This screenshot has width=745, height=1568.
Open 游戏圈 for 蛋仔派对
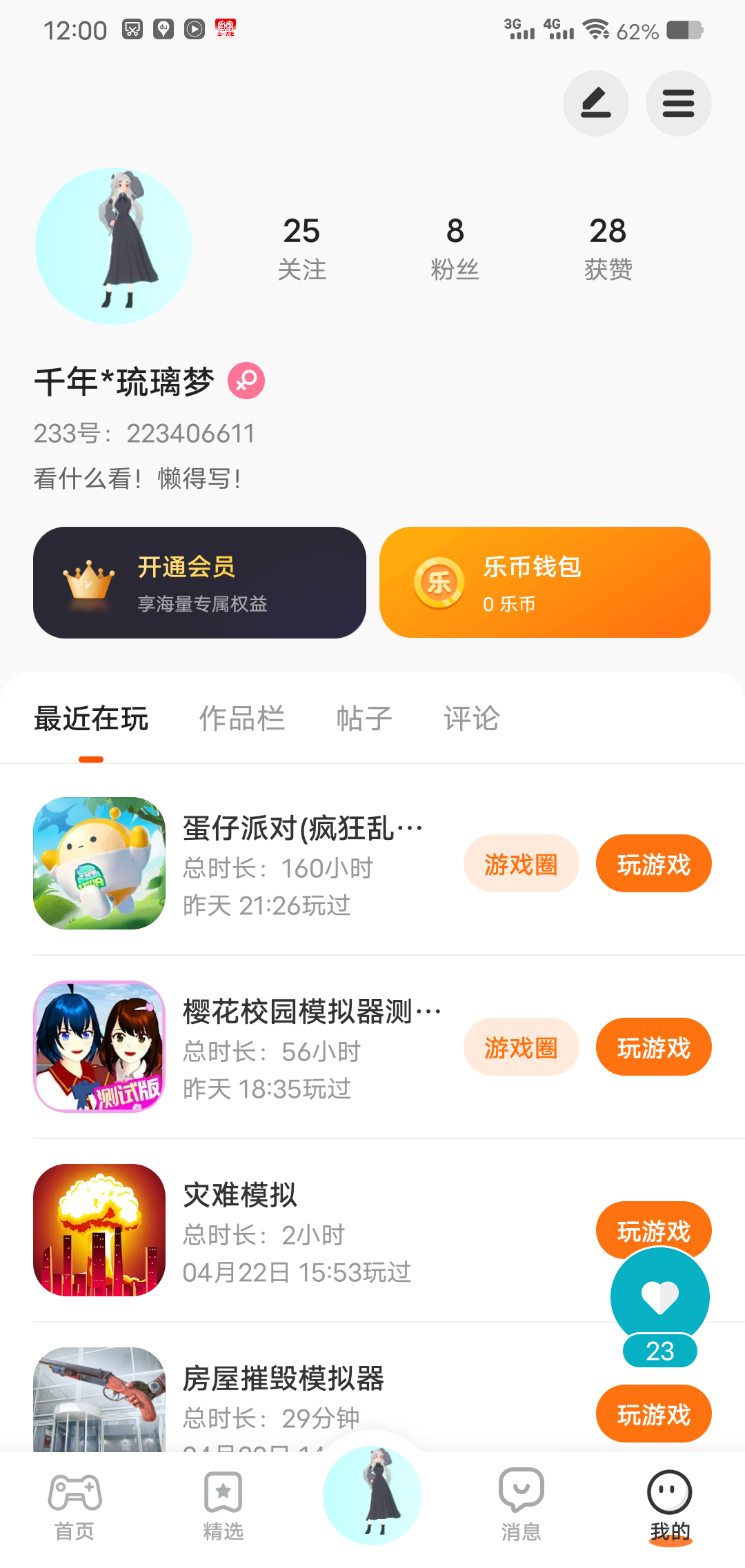click(521, 864)
